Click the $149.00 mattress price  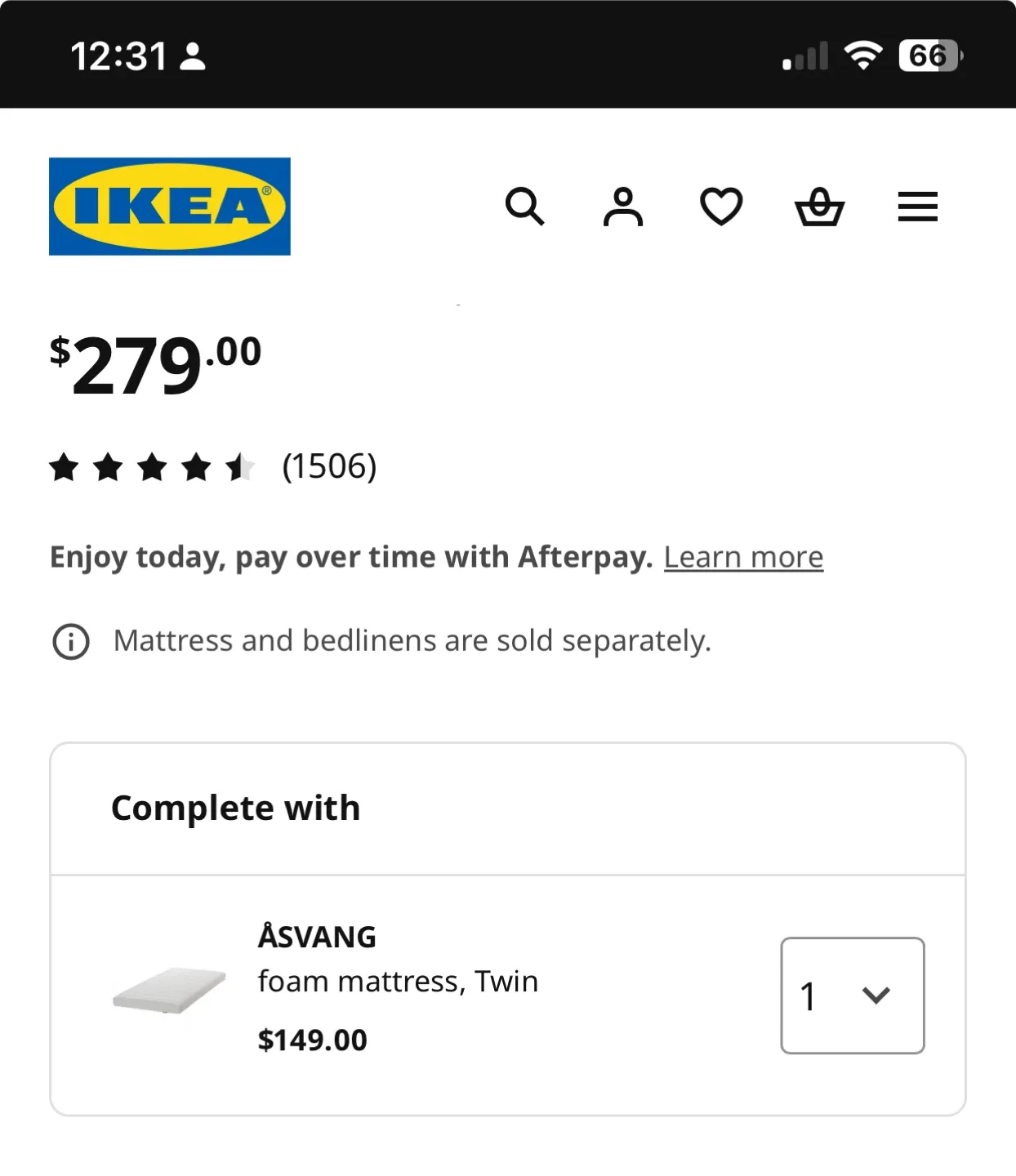coord(312,1040)
